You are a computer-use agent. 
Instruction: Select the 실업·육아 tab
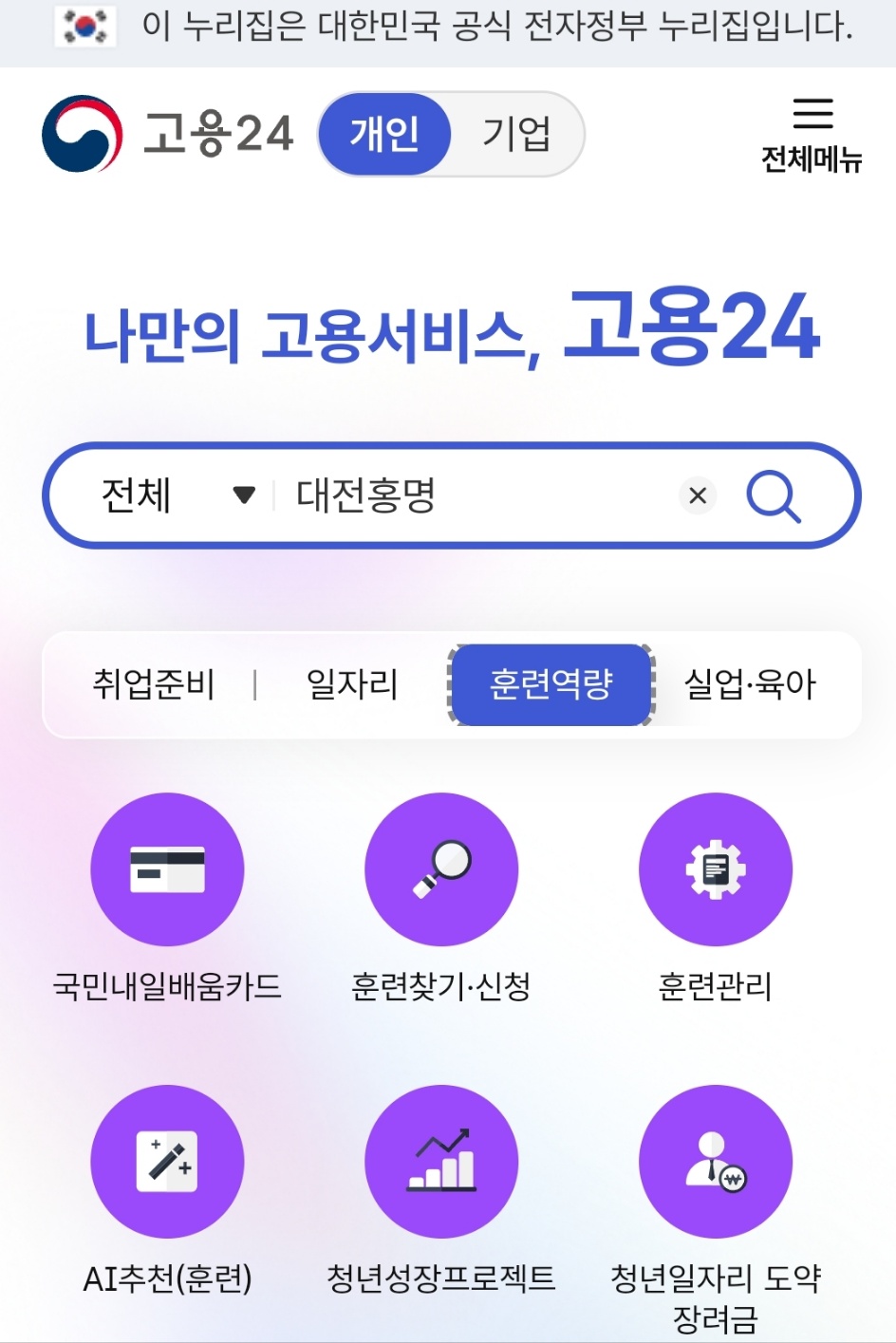[750, 684]
